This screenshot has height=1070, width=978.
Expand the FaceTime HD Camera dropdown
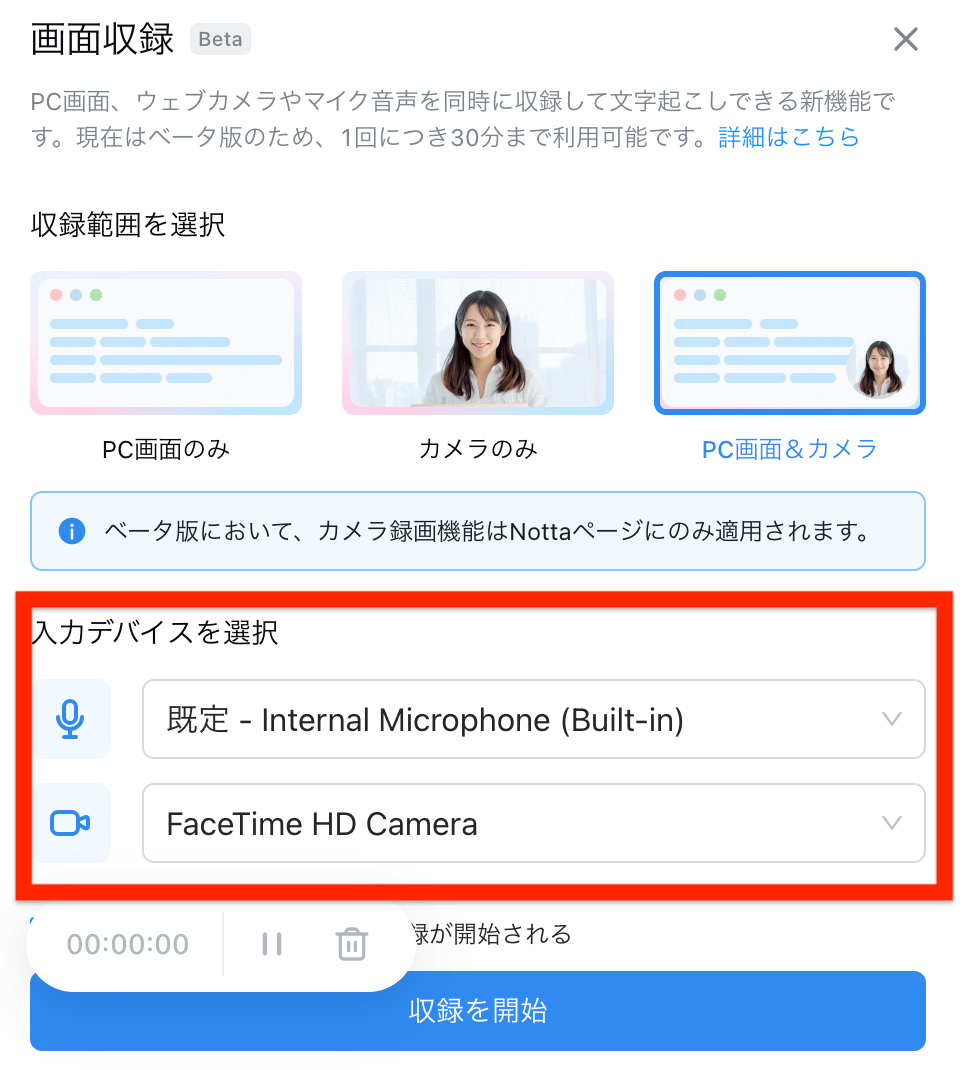533,823
